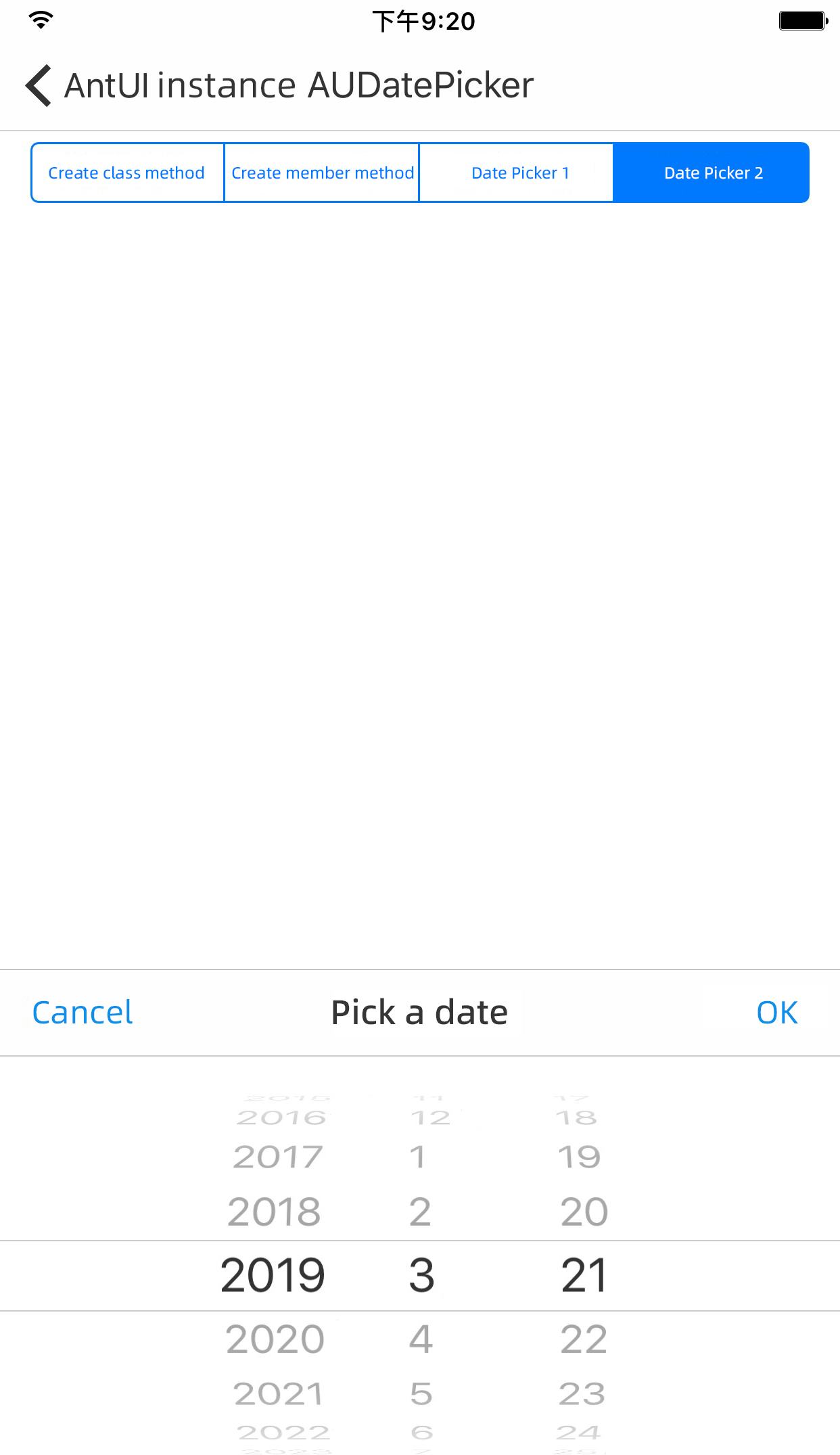
Task: Select month 2 in the picker
Action: pos(420,1211)
